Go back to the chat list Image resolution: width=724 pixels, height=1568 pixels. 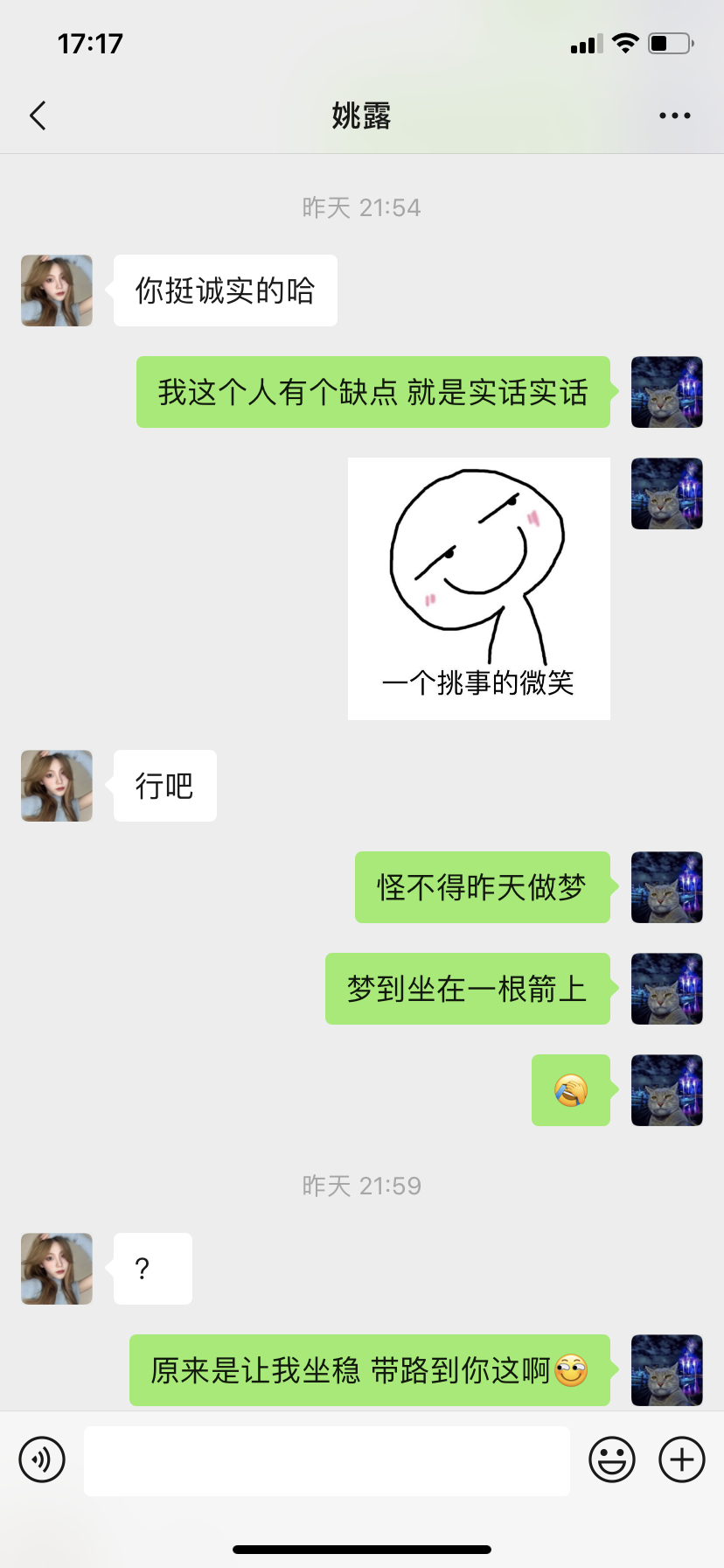point(38,115)
